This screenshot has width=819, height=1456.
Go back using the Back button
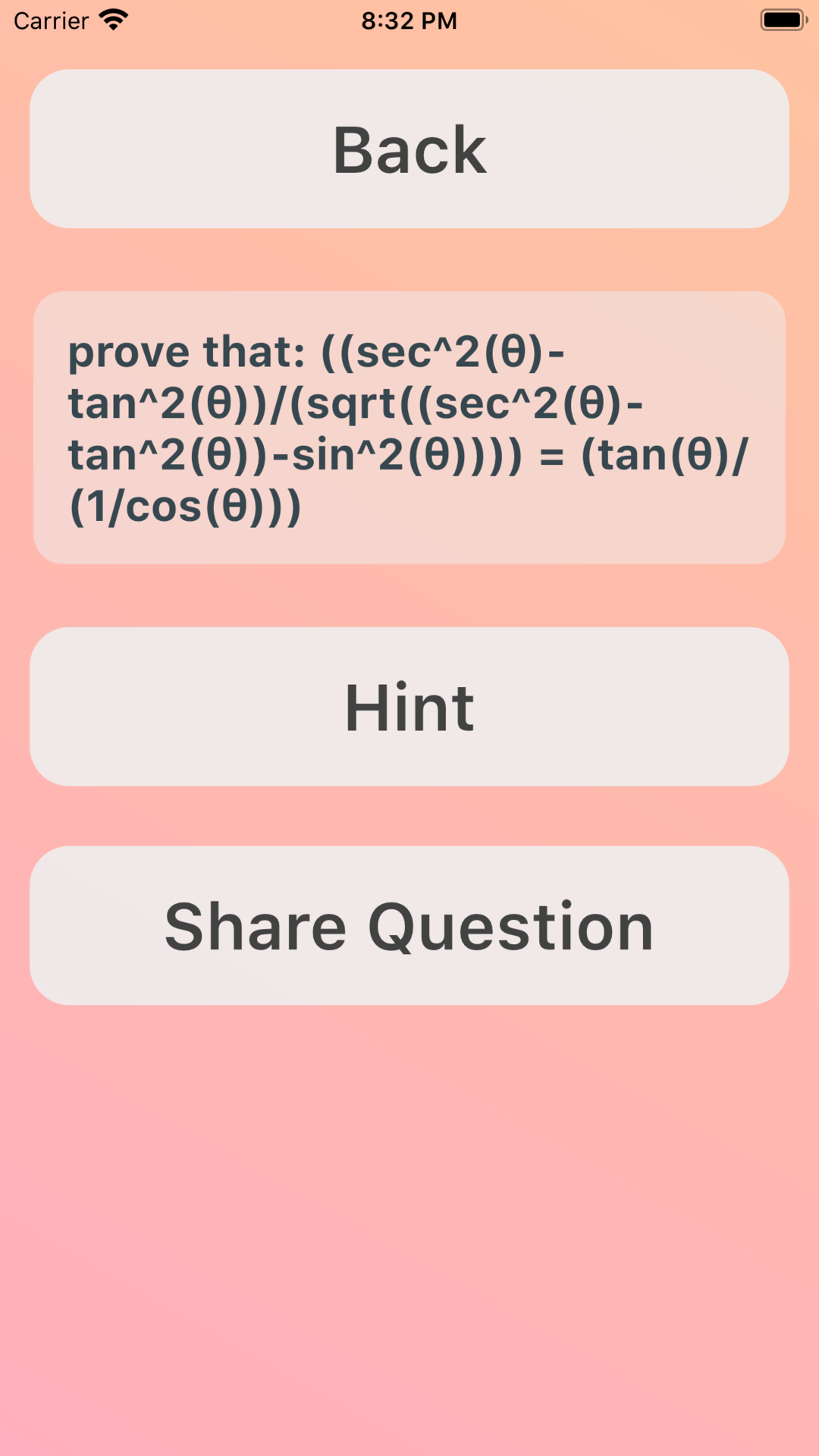[x=409, y=149]
